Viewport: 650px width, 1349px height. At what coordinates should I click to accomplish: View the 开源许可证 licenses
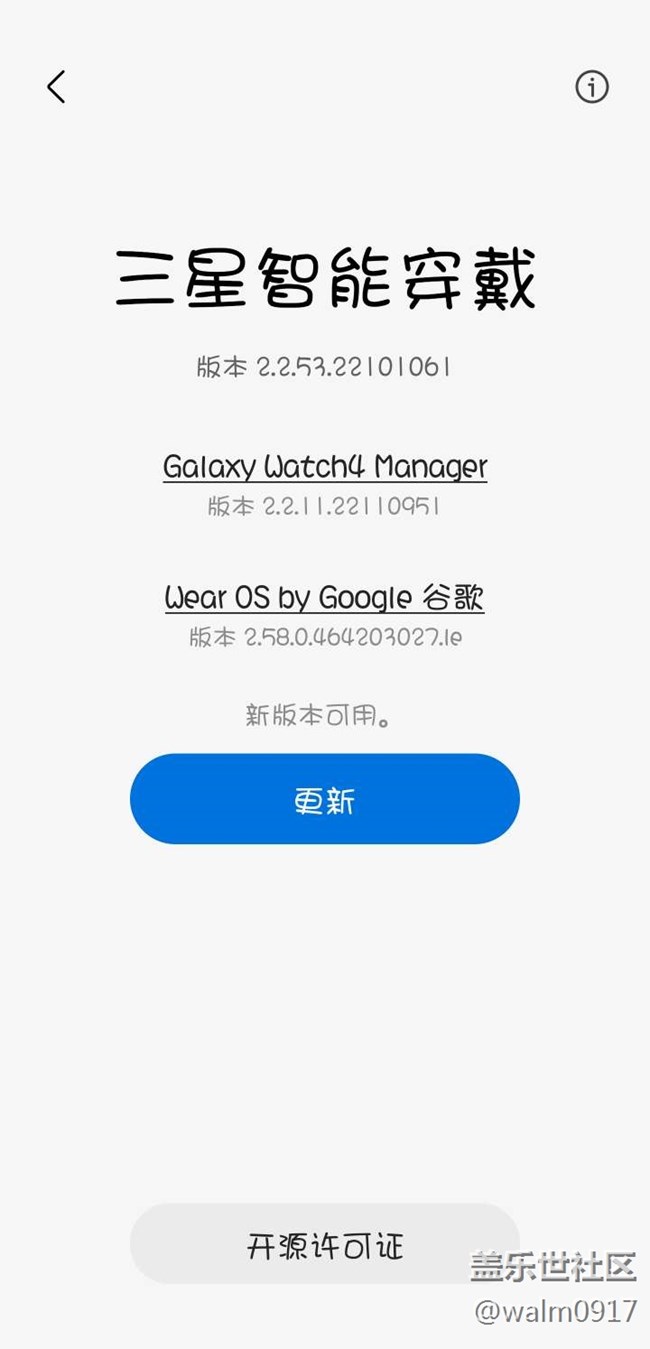pyautogui.click(x=325, y=1245)
